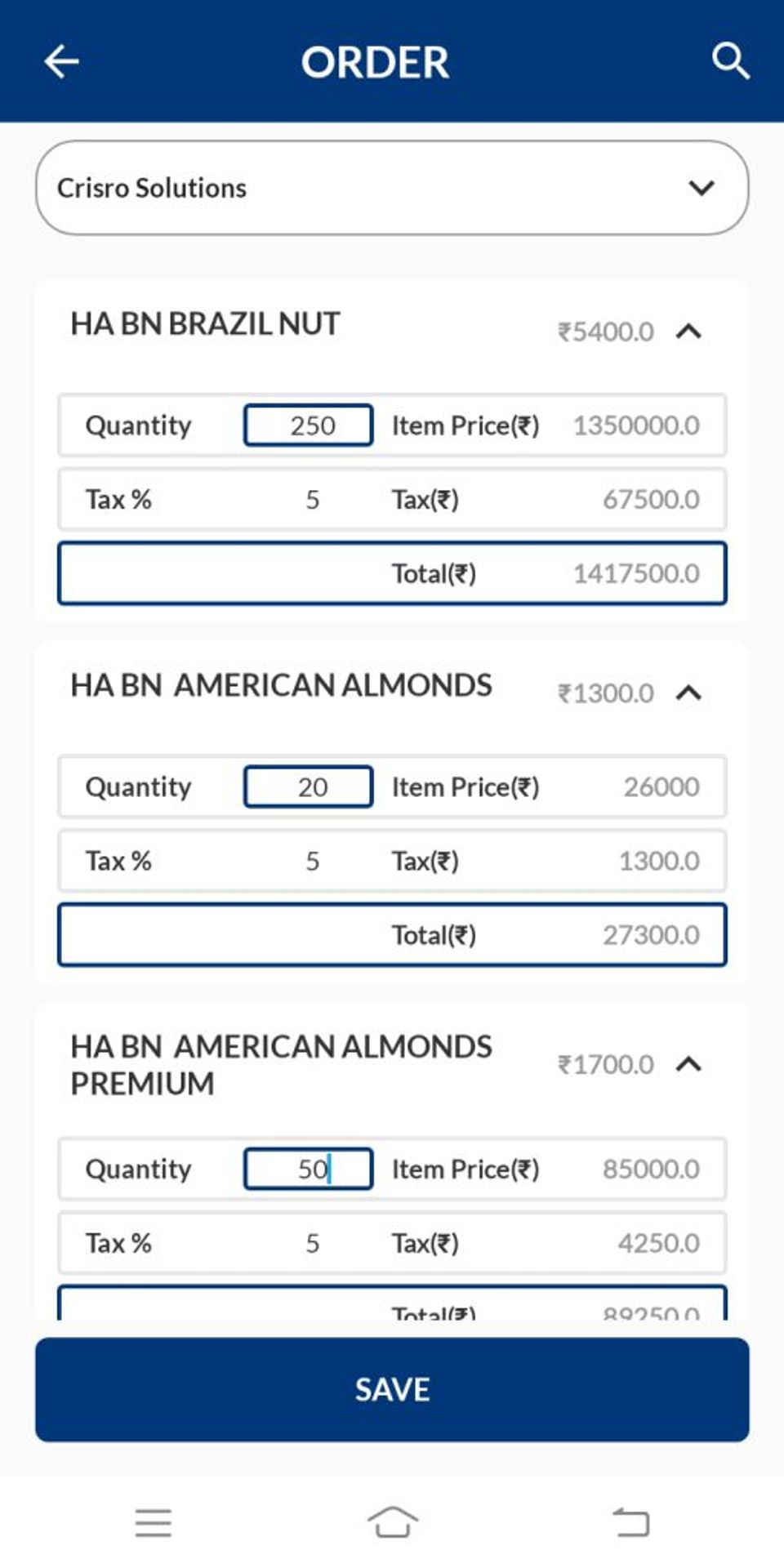Edit quantity field showing 50
This screenshot has width=784, height=1568.
coord(309,1169)
